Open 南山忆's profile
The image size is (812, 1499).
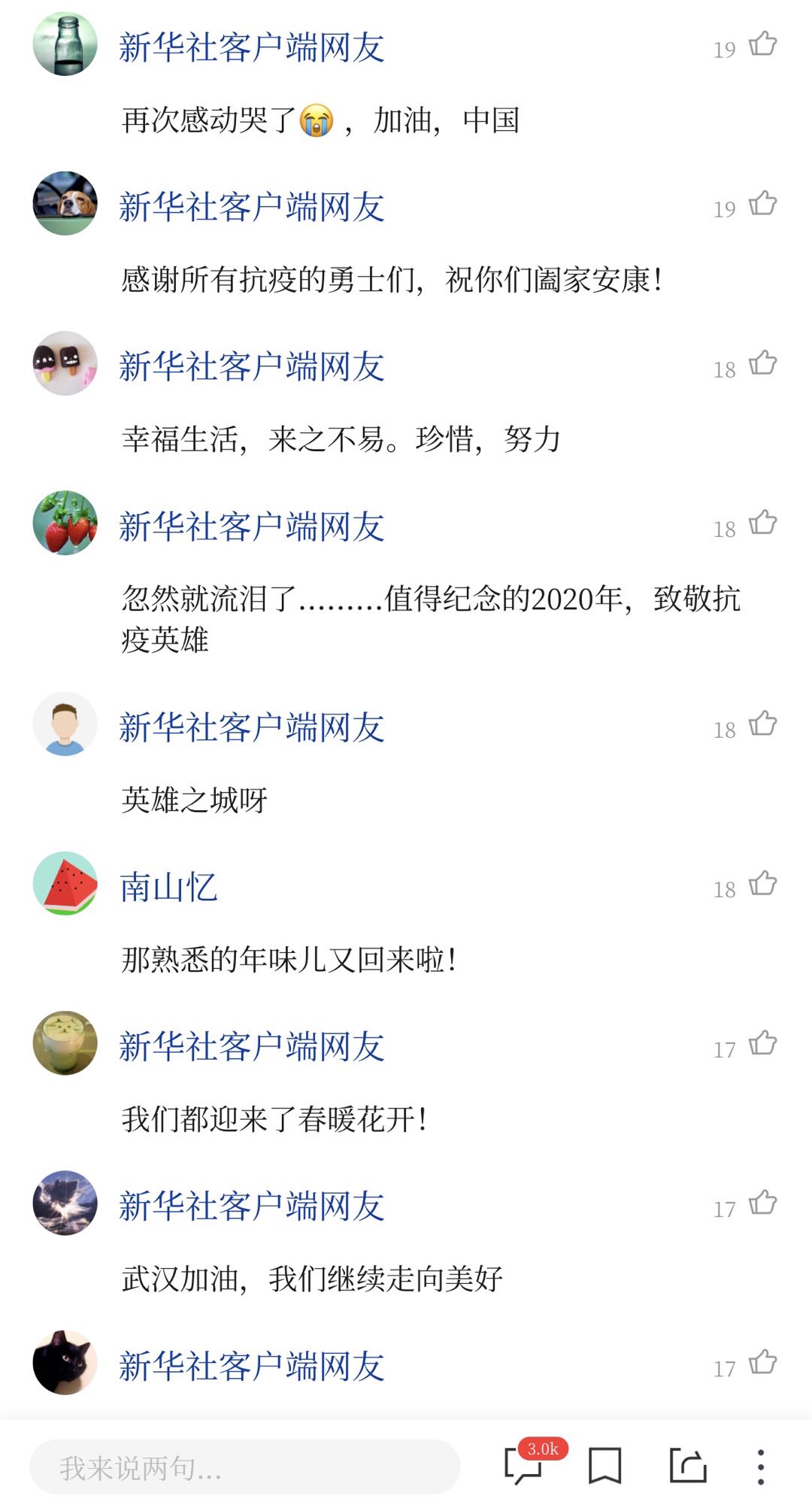click(x=168, y=888)
